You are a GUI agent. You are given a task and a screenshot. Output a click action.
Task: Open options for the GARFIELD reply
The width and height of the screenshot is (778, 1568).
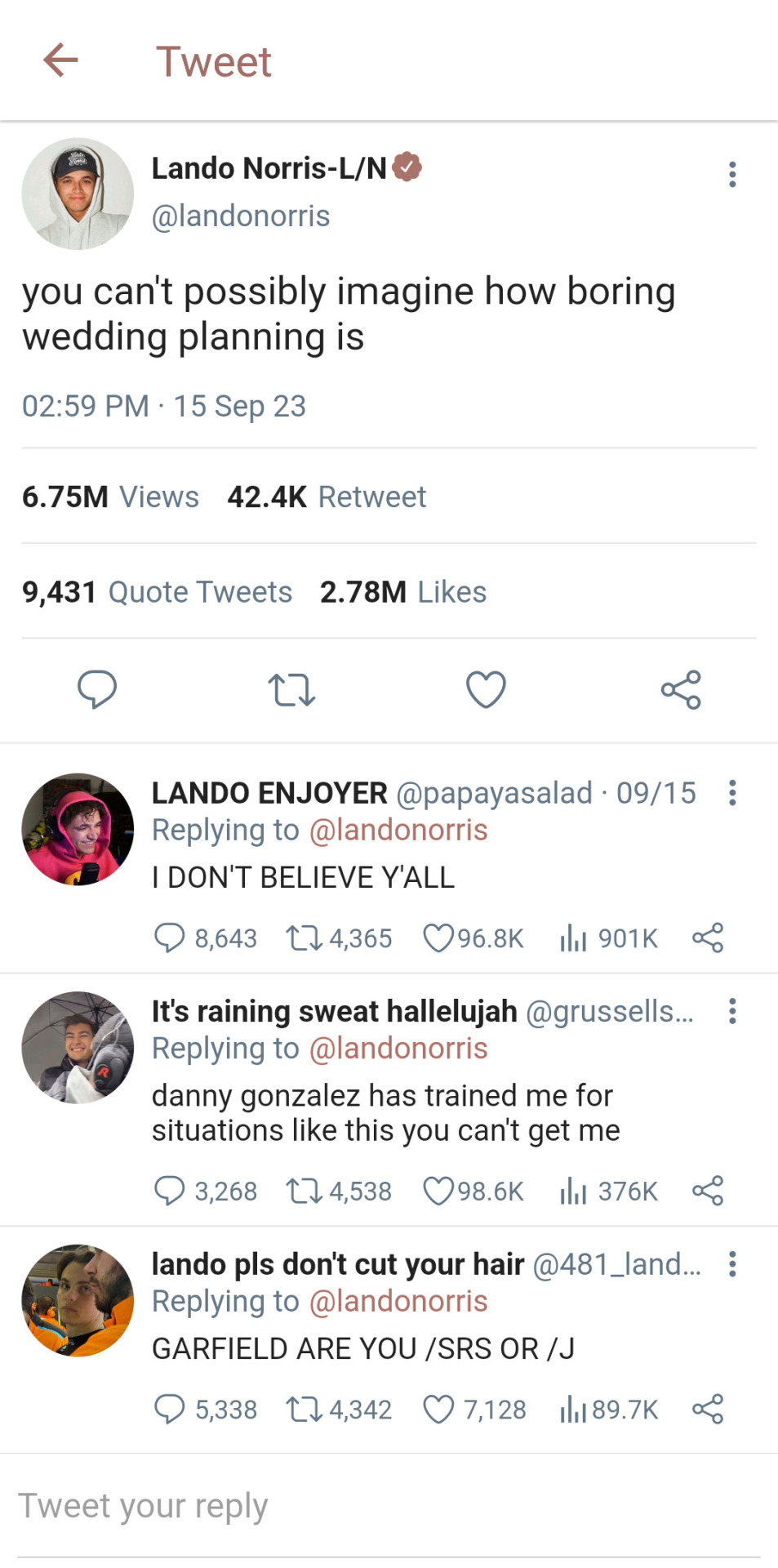(x=732, y=1263)
